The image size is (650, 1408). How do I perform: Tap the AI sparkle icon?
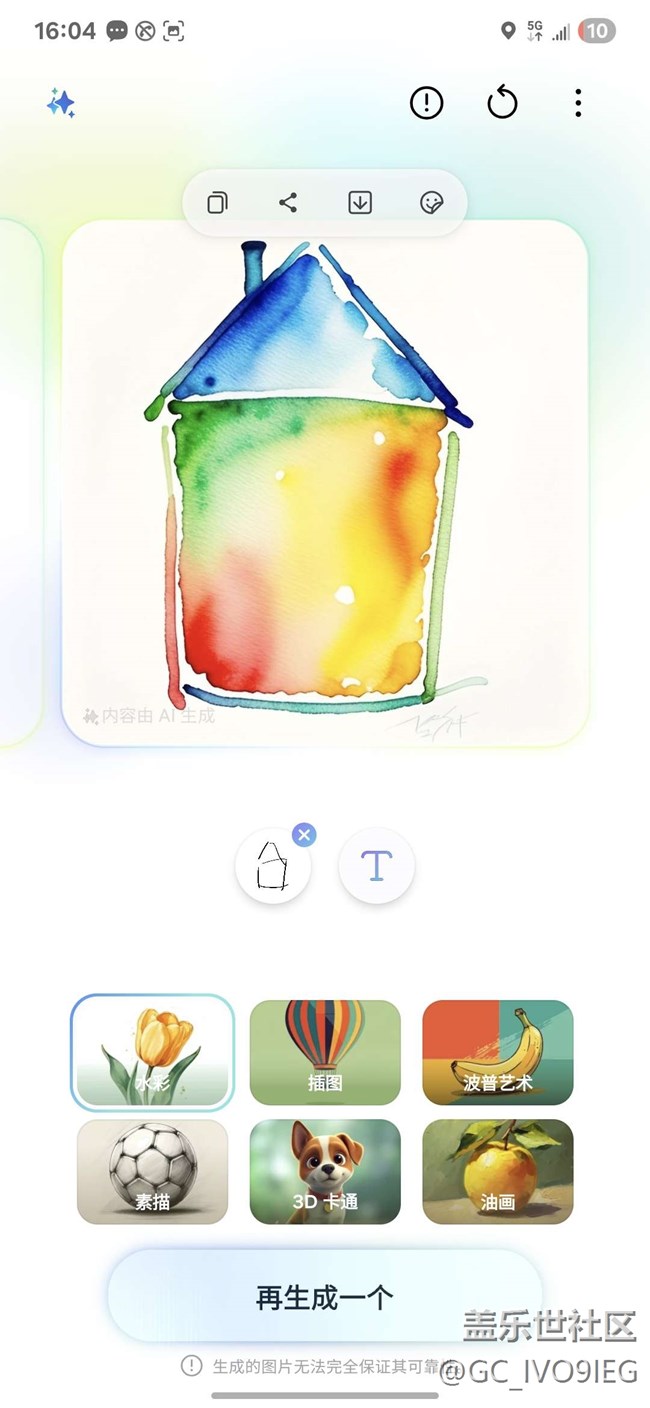coord(61,103)
